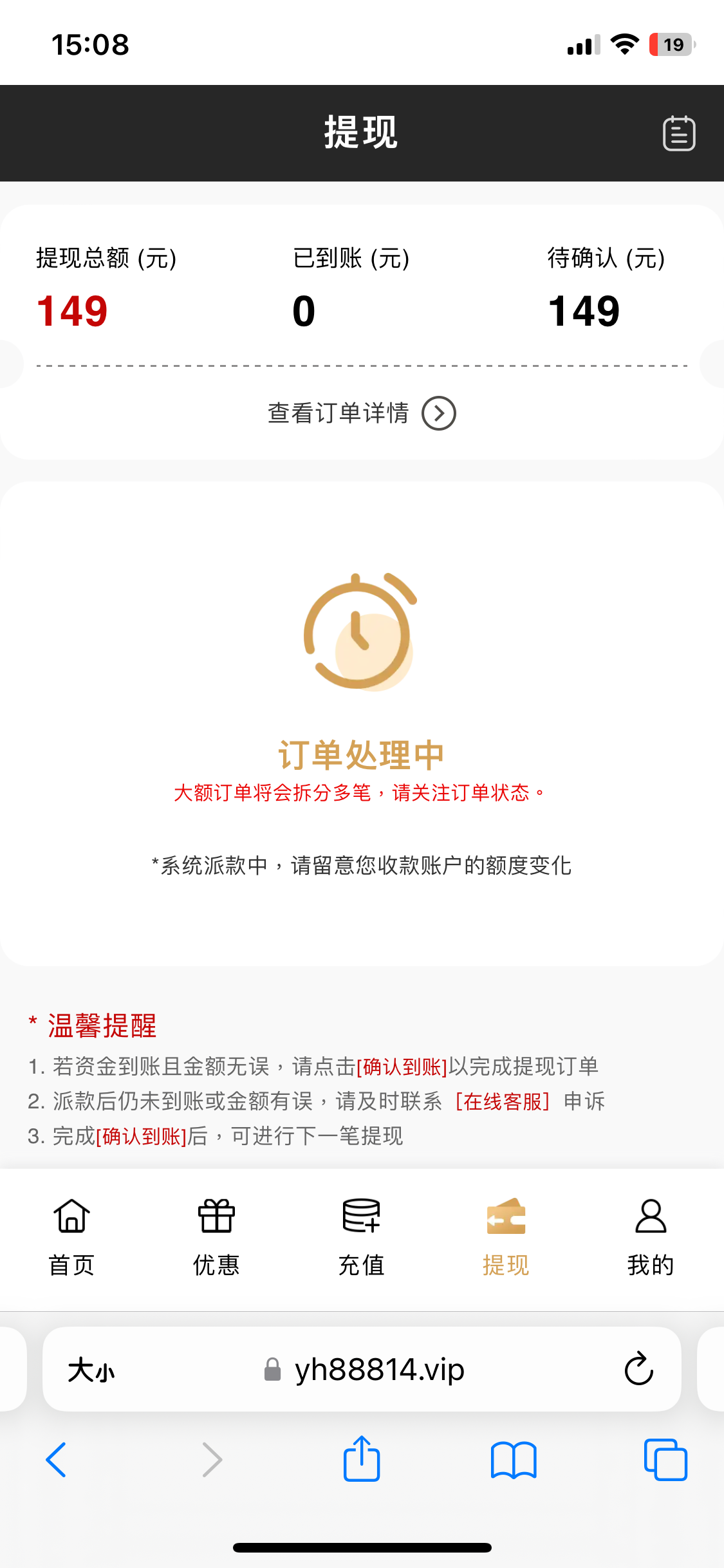Screen dimensions: 724x1568
Task: Switch to the 首页 home tab
Action: [71, 1237]
